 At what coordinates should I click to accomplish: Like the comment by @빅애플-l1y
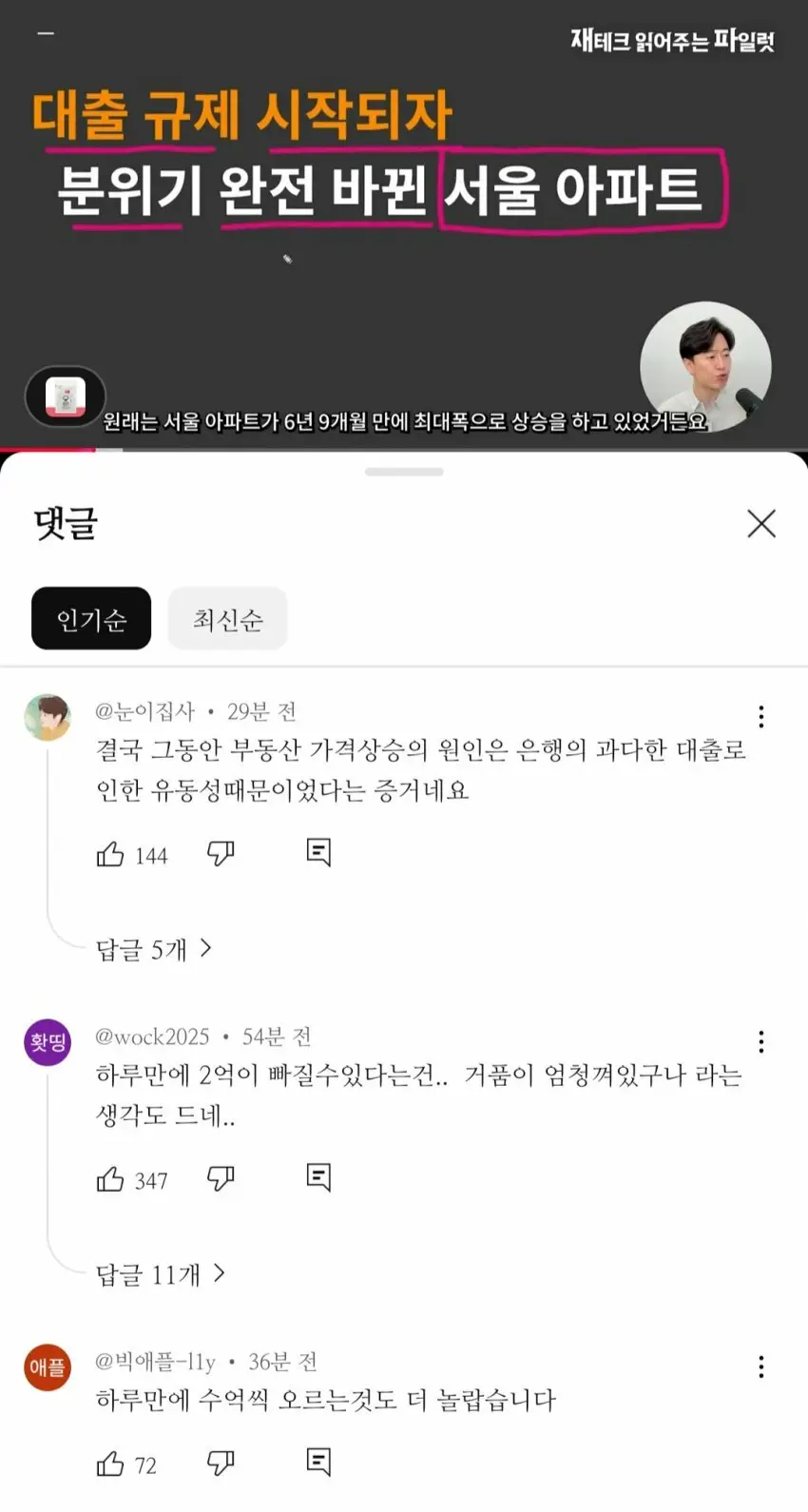tap(110, 1464)
